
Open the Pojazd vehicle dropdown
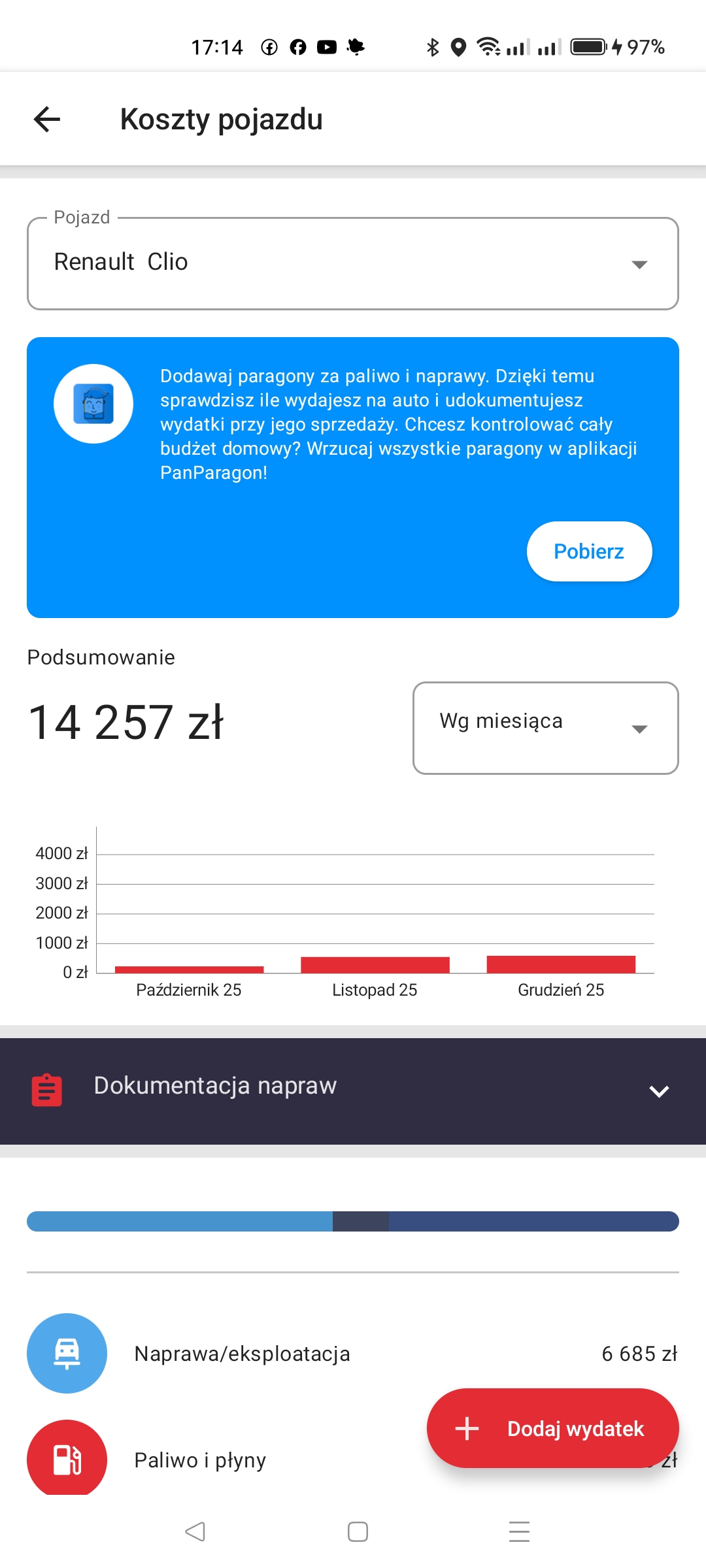click(x=353, y=263)
